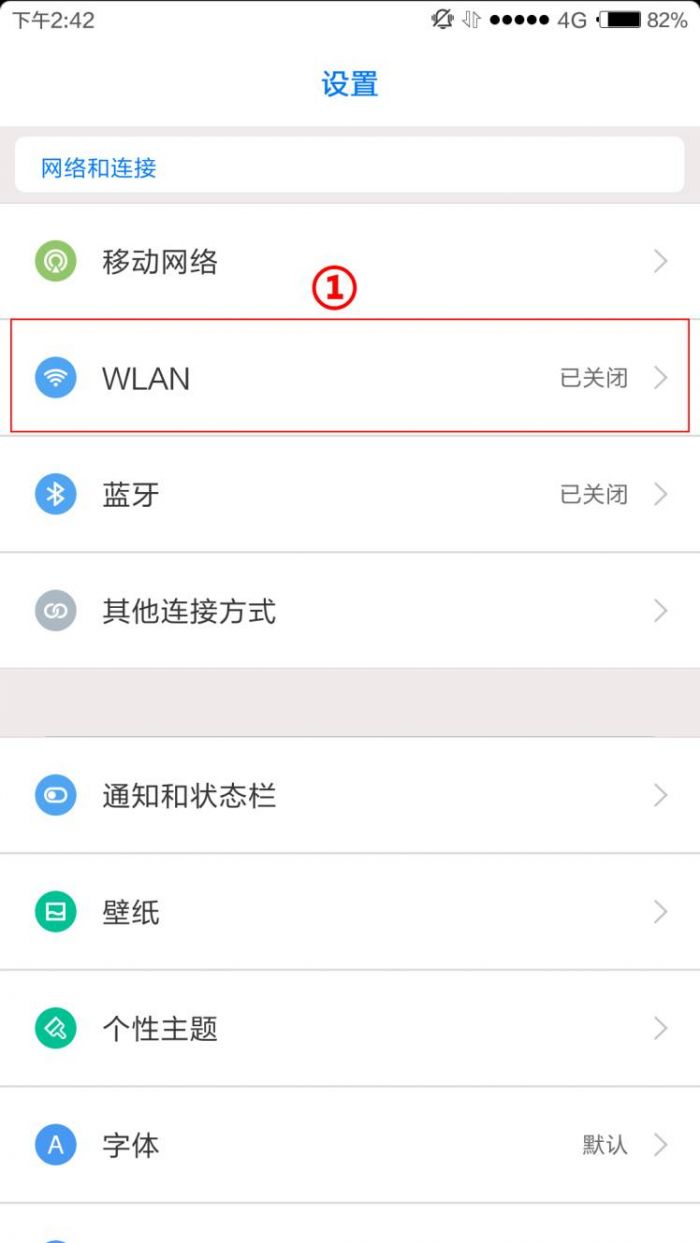Open the WLAN settings row

(x=350, y=378)
